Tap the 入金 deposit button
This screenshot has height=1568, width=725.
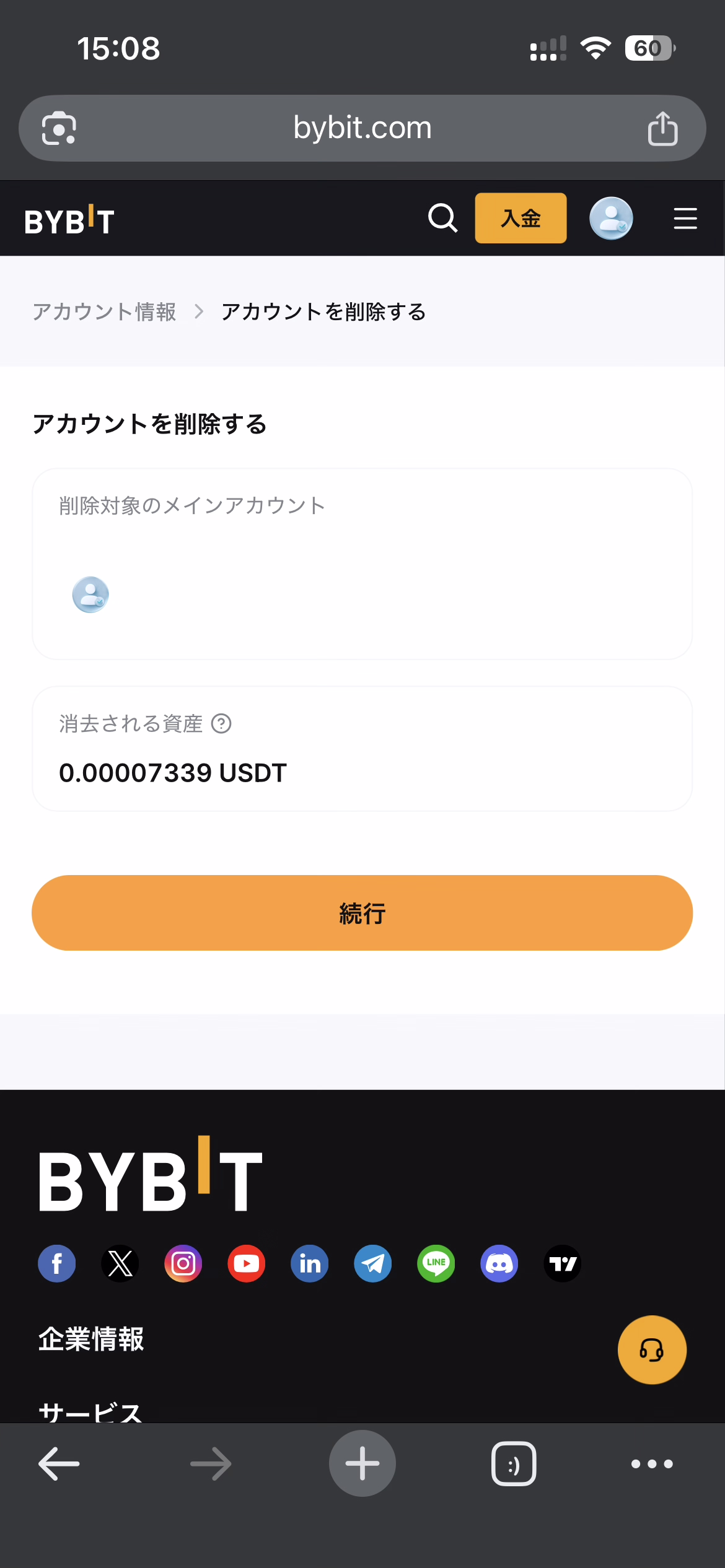tap(521, 218)
